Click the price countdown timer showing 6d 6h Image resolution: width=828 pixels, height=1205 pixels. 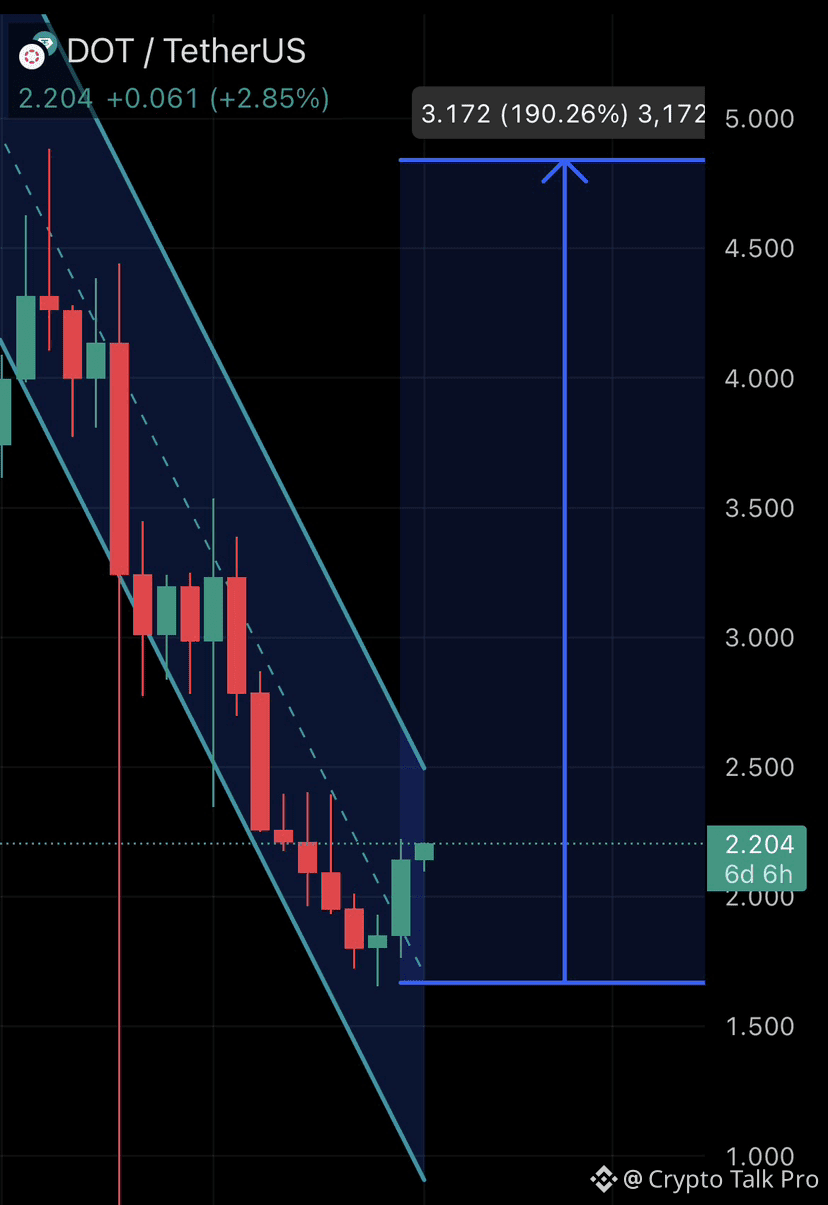[x=758, y=874]
